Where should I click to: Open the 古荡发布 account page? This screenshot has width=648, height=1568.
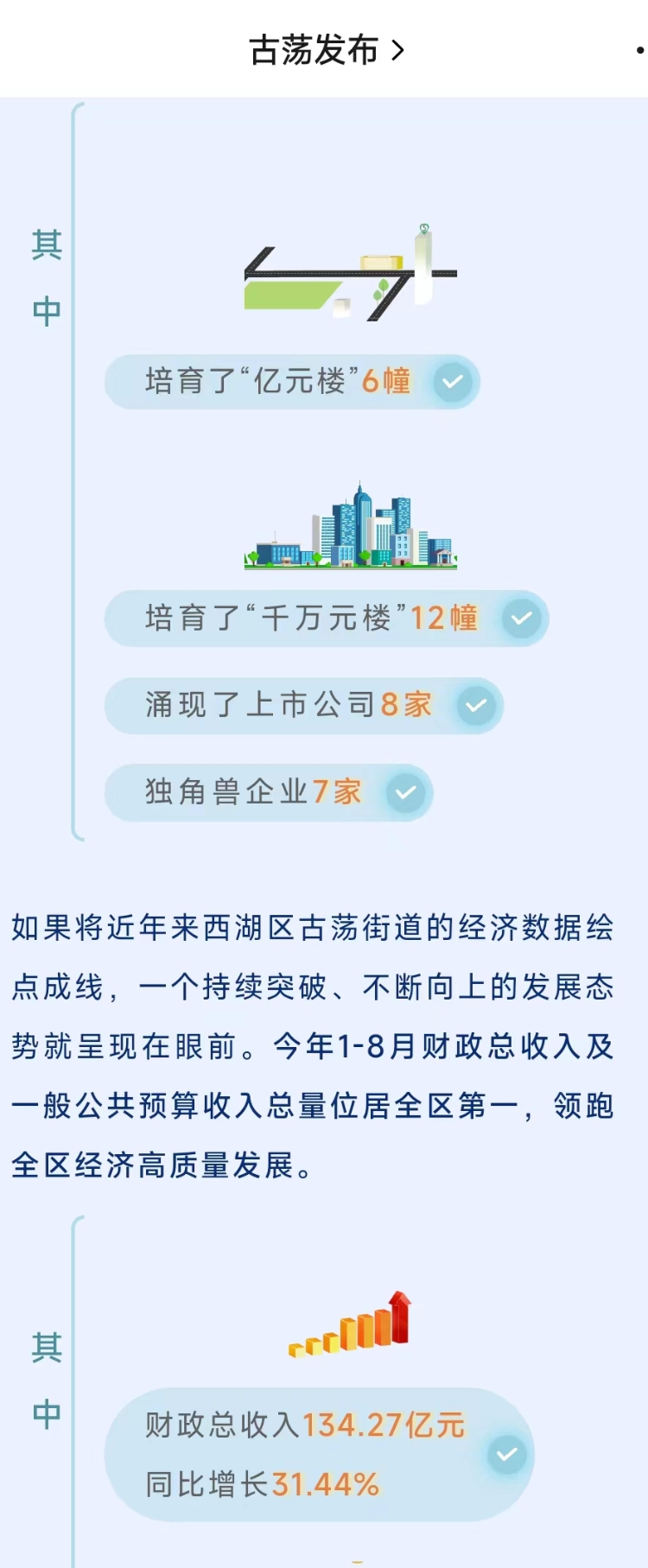coord(326,50)
